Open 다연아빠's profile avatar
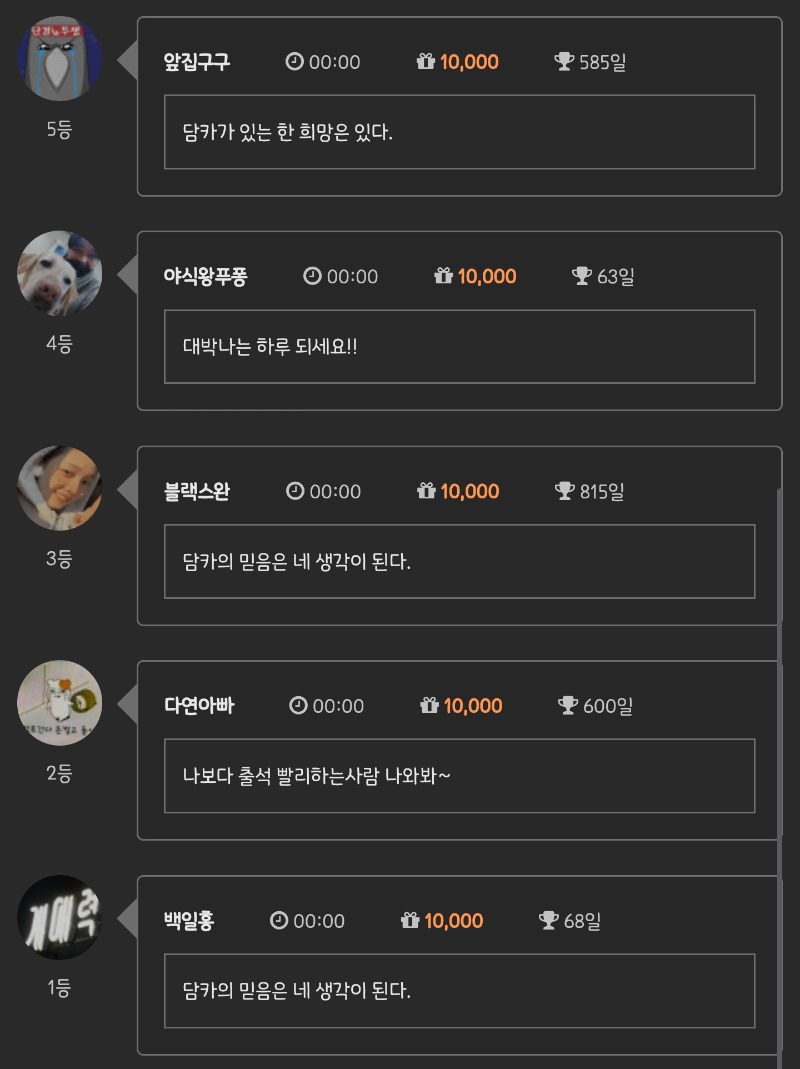 point(60,702)
